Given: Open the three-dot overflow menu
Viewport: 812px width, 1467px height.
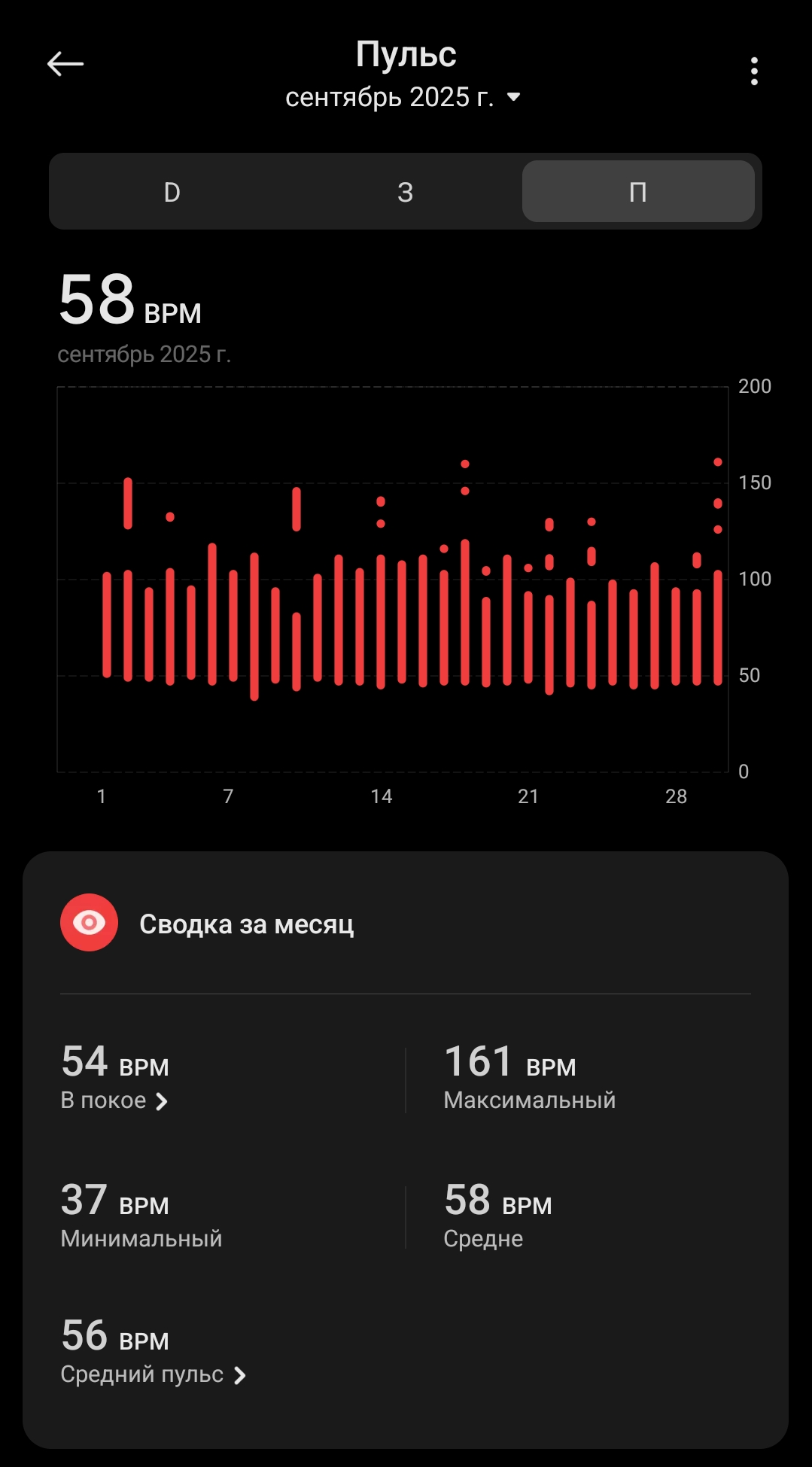Looking at the screenshot, I should pyautogui.click(x=753, y=72).
